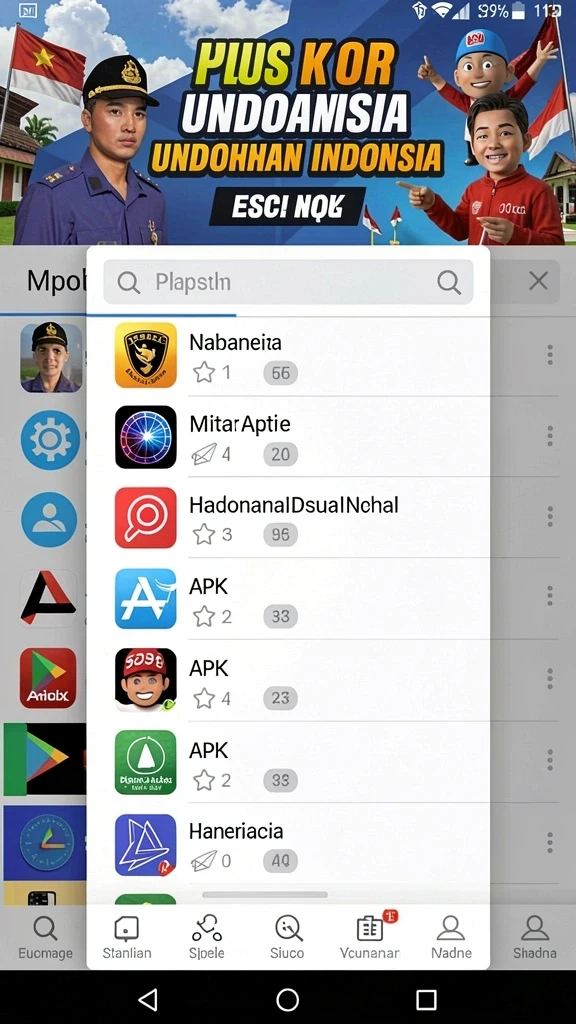
Task: Switch to the Nadne profile tab
Action: coord(451,937)
